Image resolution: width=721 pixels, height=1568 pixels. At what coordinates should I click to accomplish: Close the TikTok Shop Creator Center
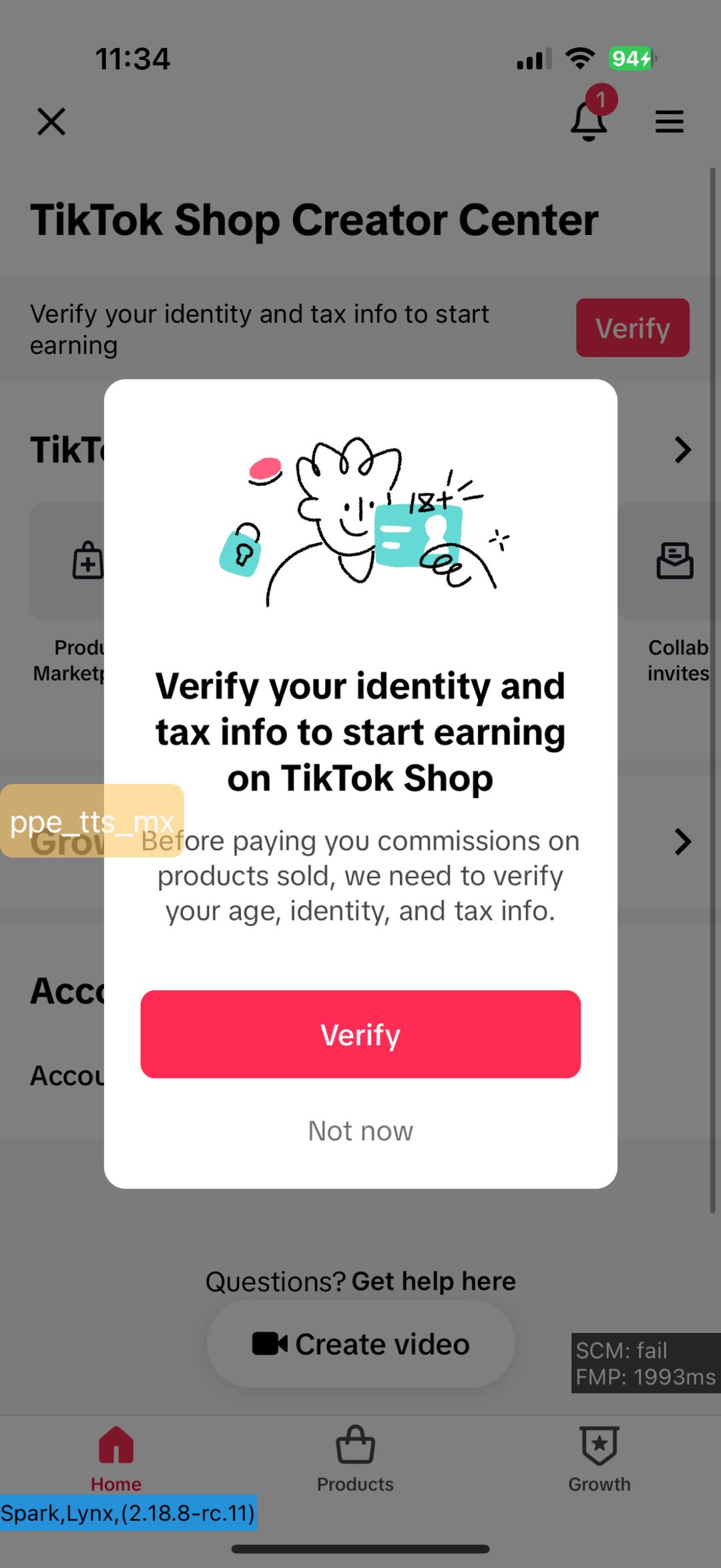(51, 122)
